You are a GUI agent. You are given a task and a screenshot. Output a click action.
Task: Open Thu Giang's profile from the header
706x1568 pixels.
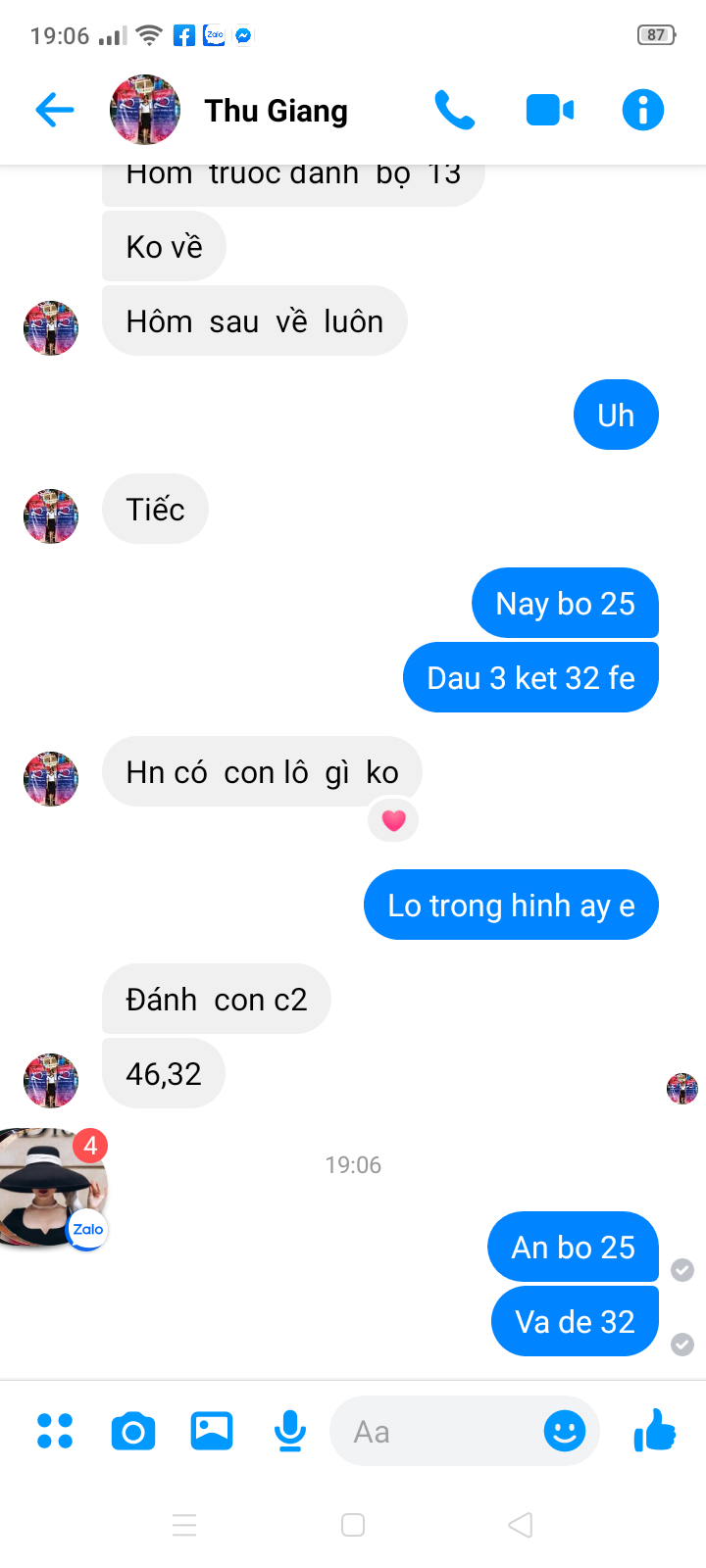click(x=276, y=111)
